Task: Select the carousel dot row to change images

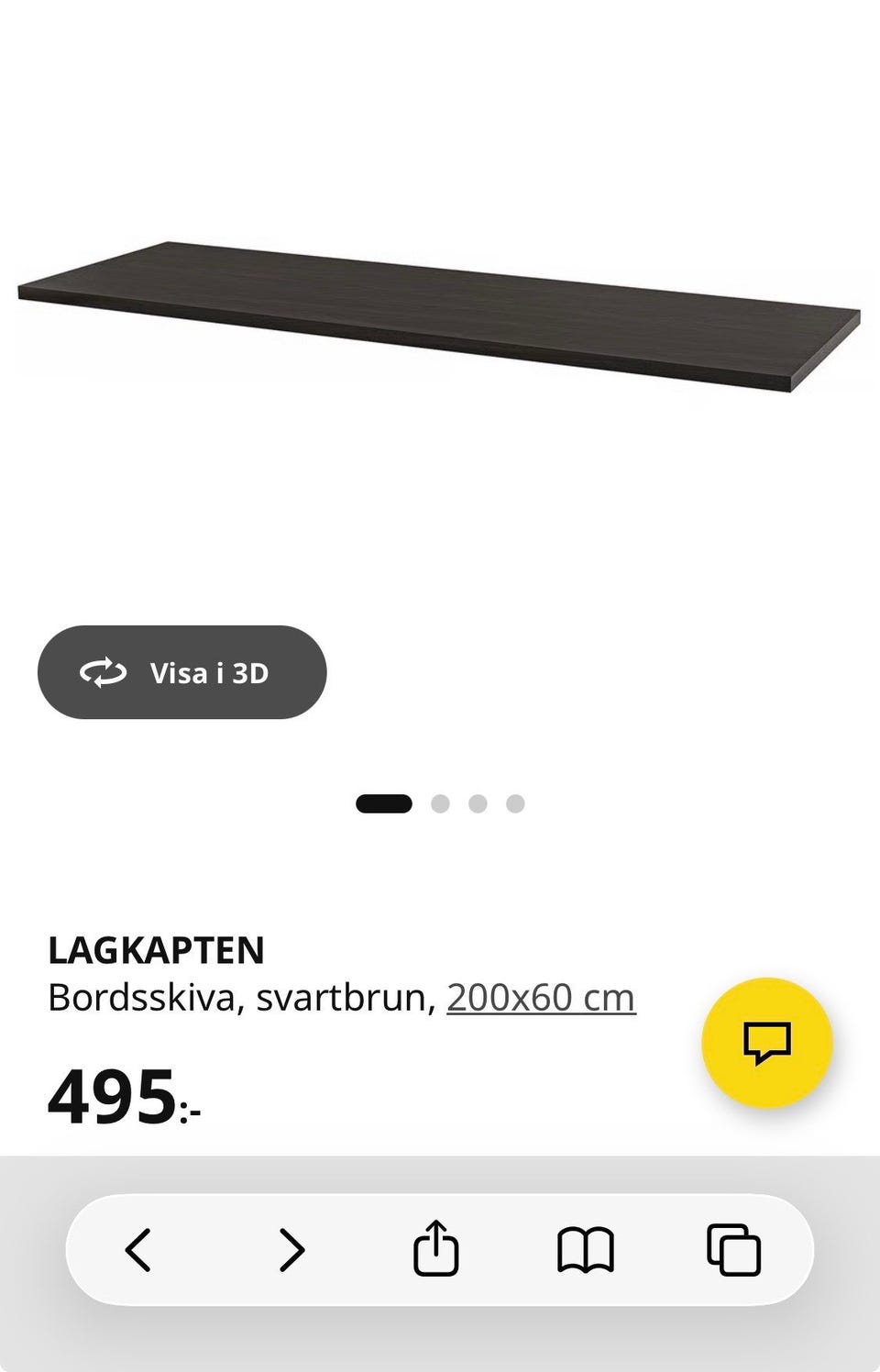Action: 440,802
